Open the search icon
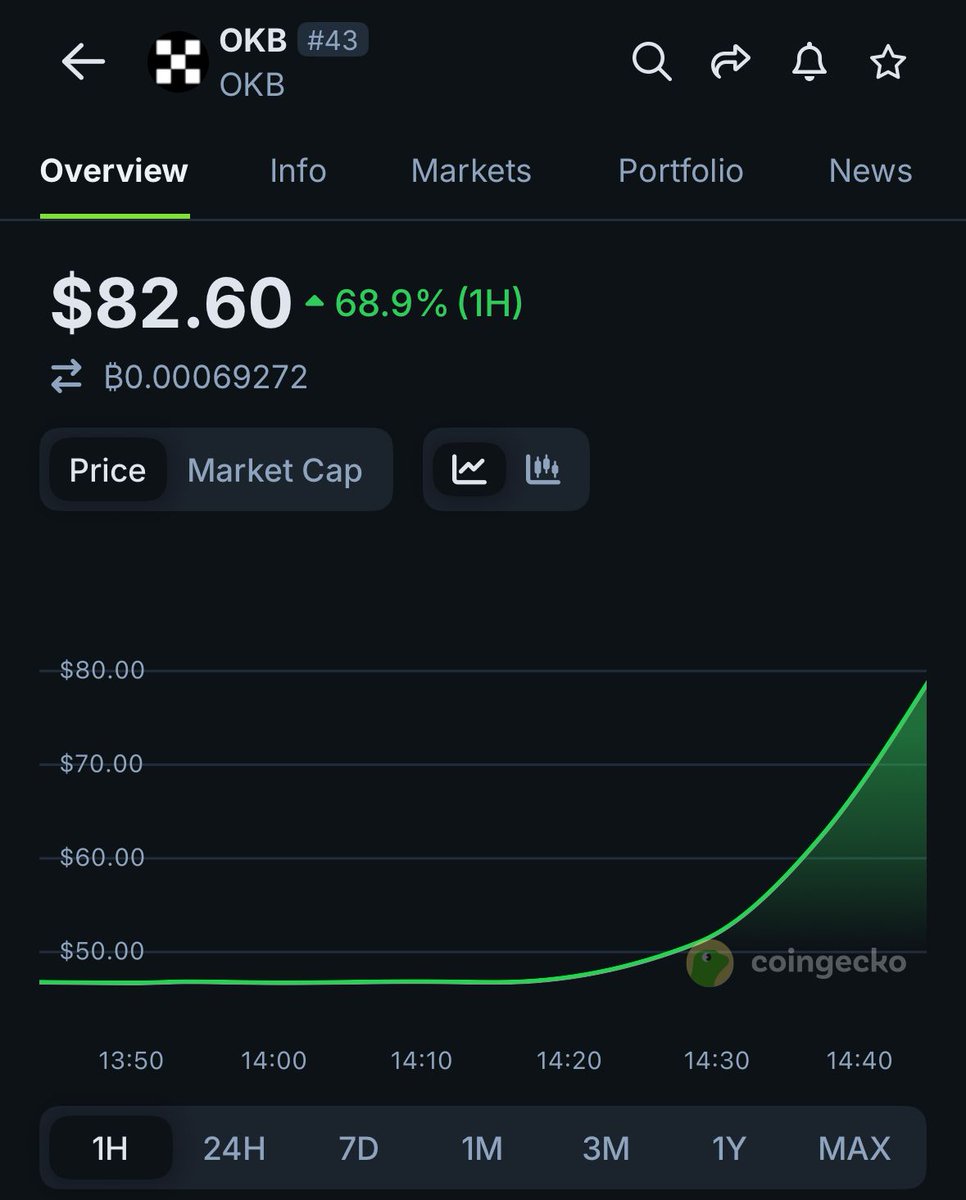The image size is (966, 1200). 651,61
